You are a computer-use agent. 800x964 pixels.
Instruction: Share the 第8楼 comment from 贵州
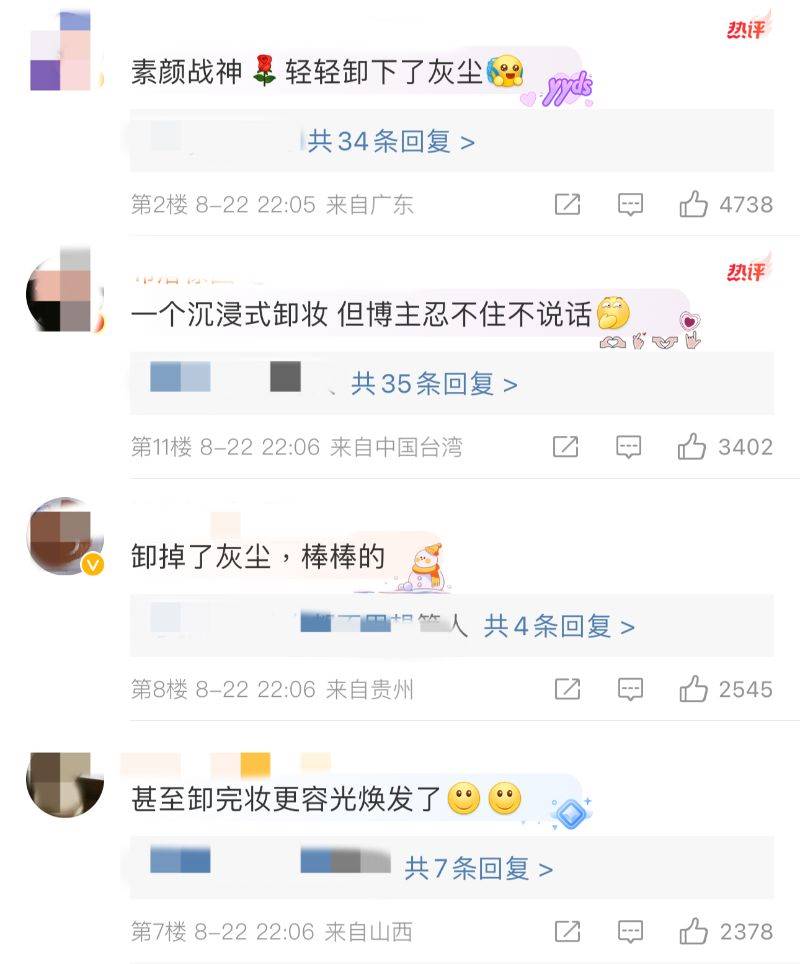567,689
